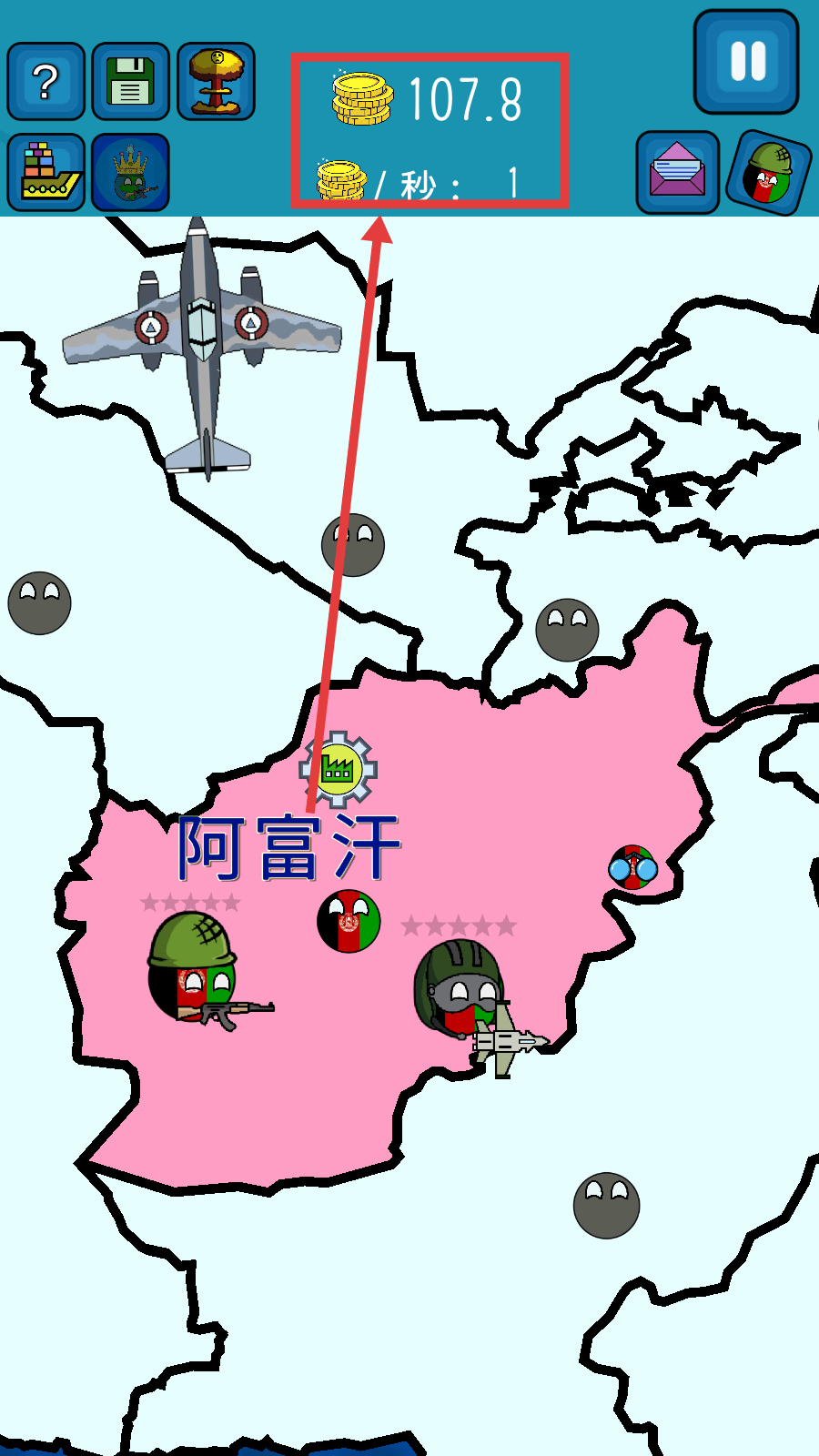Open the help question mark button
Screen dimensions: 819x1456
[x=45, y=82]
